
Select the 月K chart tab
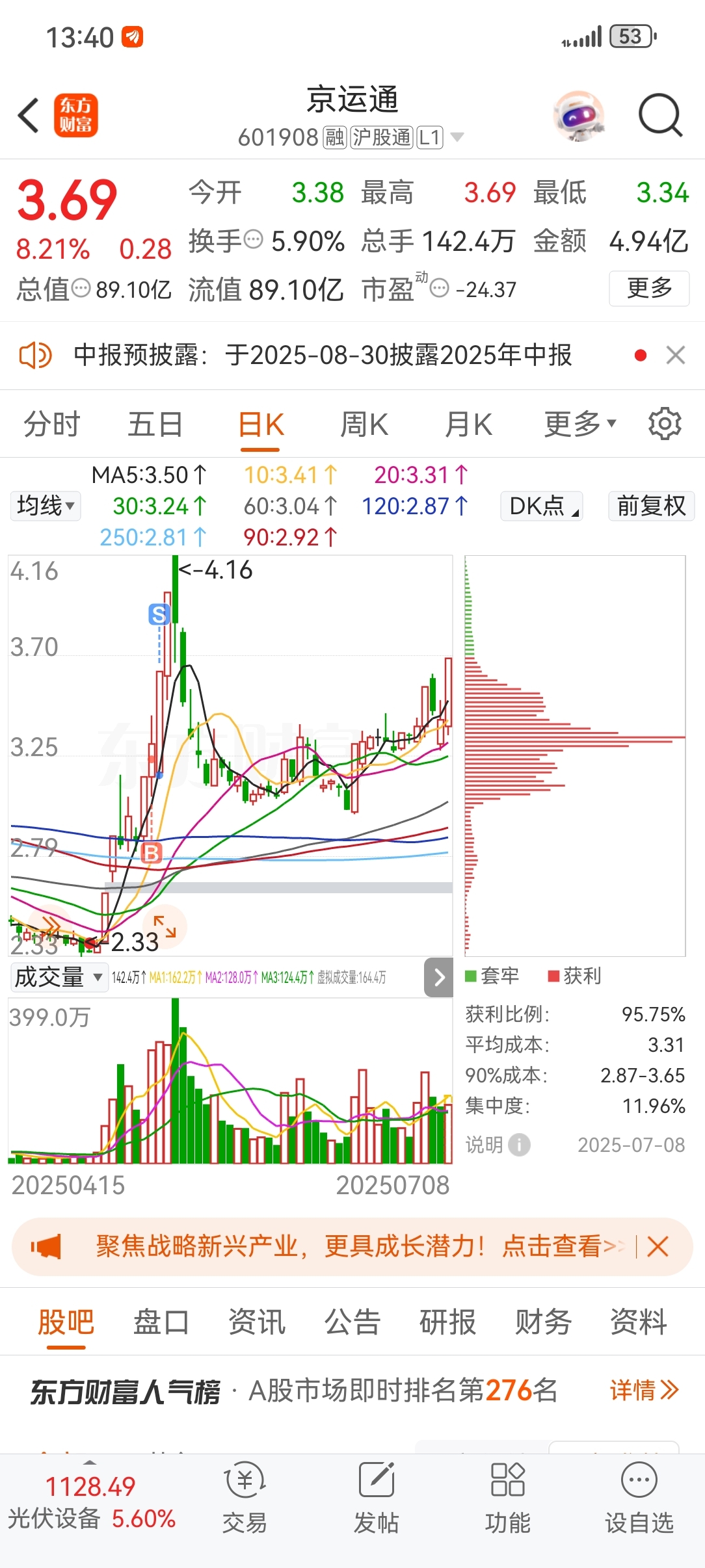[468, 425]
